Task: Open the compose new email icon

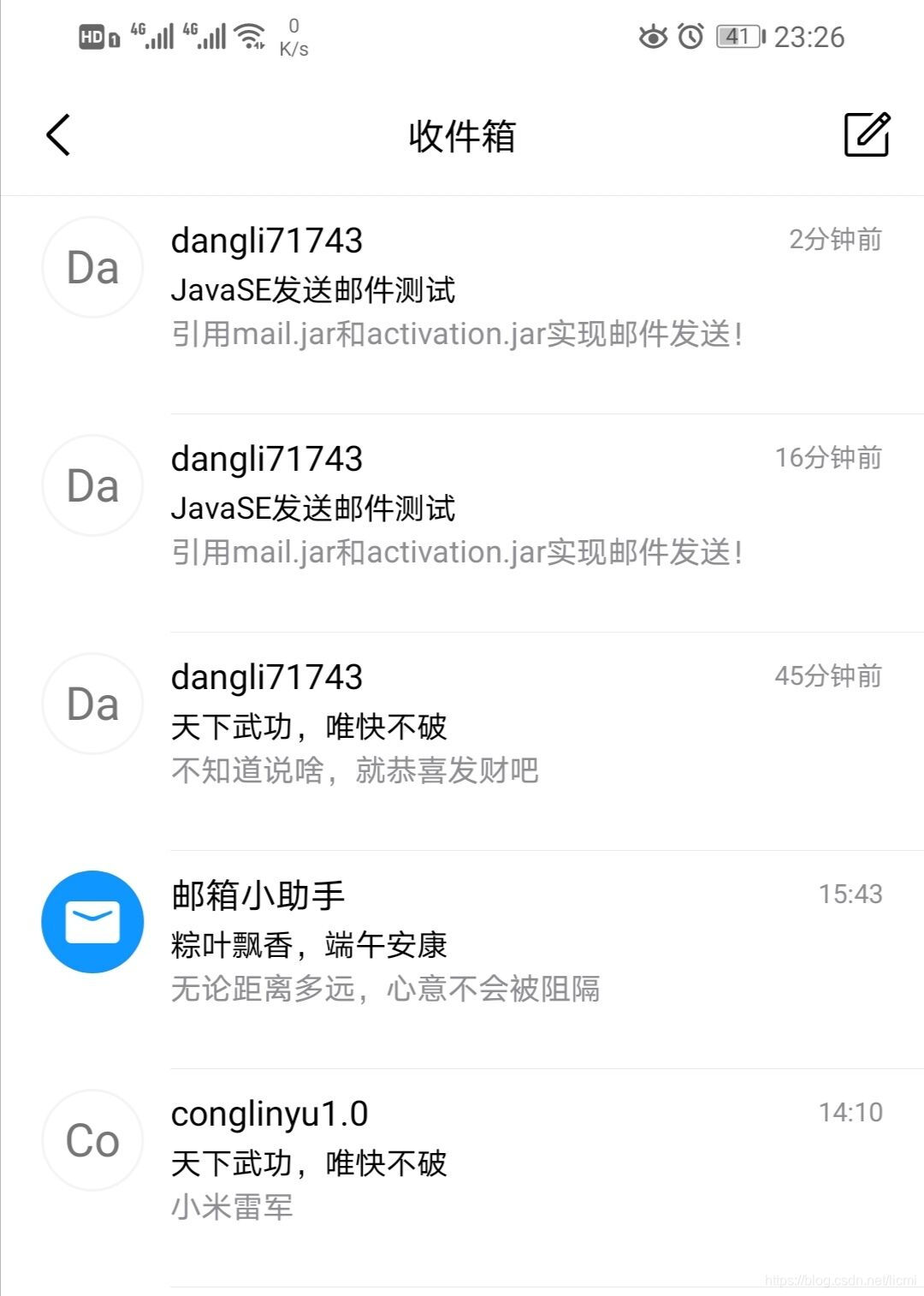Action: coord(867,135)
